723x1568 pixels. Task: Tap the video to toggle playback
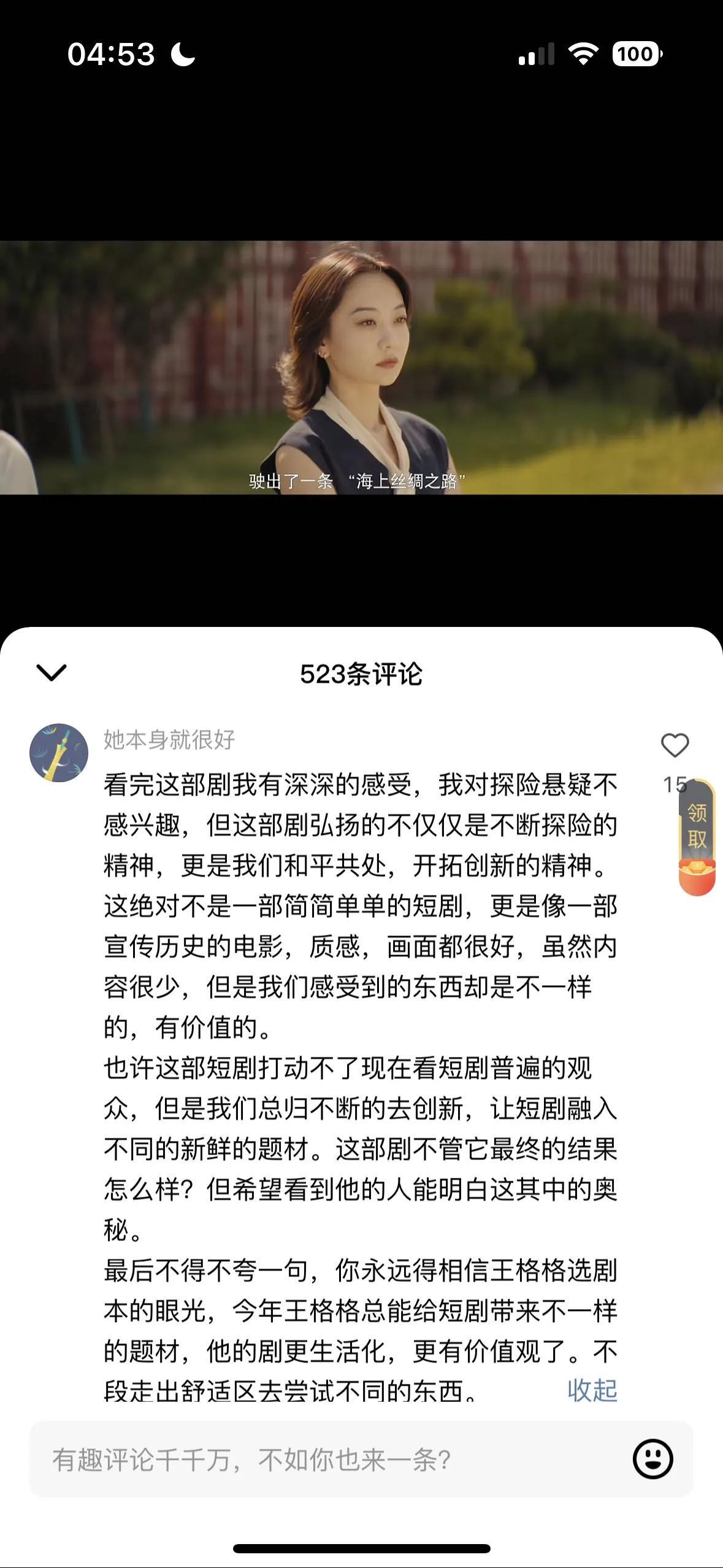pos(361,367)
